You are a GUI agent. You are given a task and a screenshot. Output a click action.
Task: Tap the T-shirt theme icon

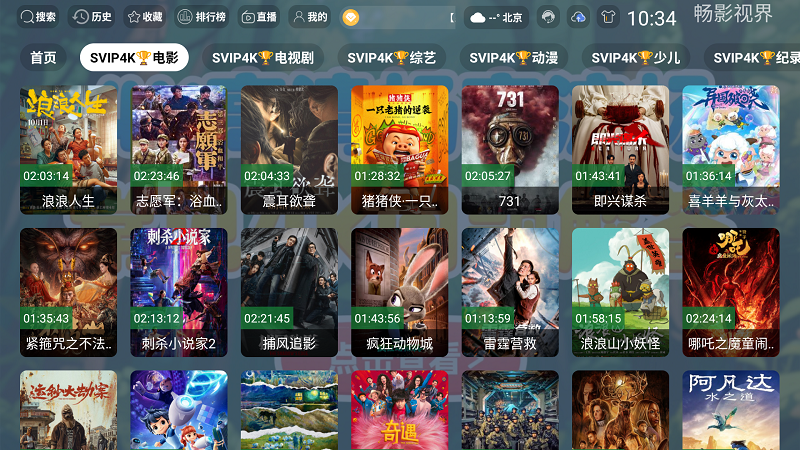(x=608, y=17)
